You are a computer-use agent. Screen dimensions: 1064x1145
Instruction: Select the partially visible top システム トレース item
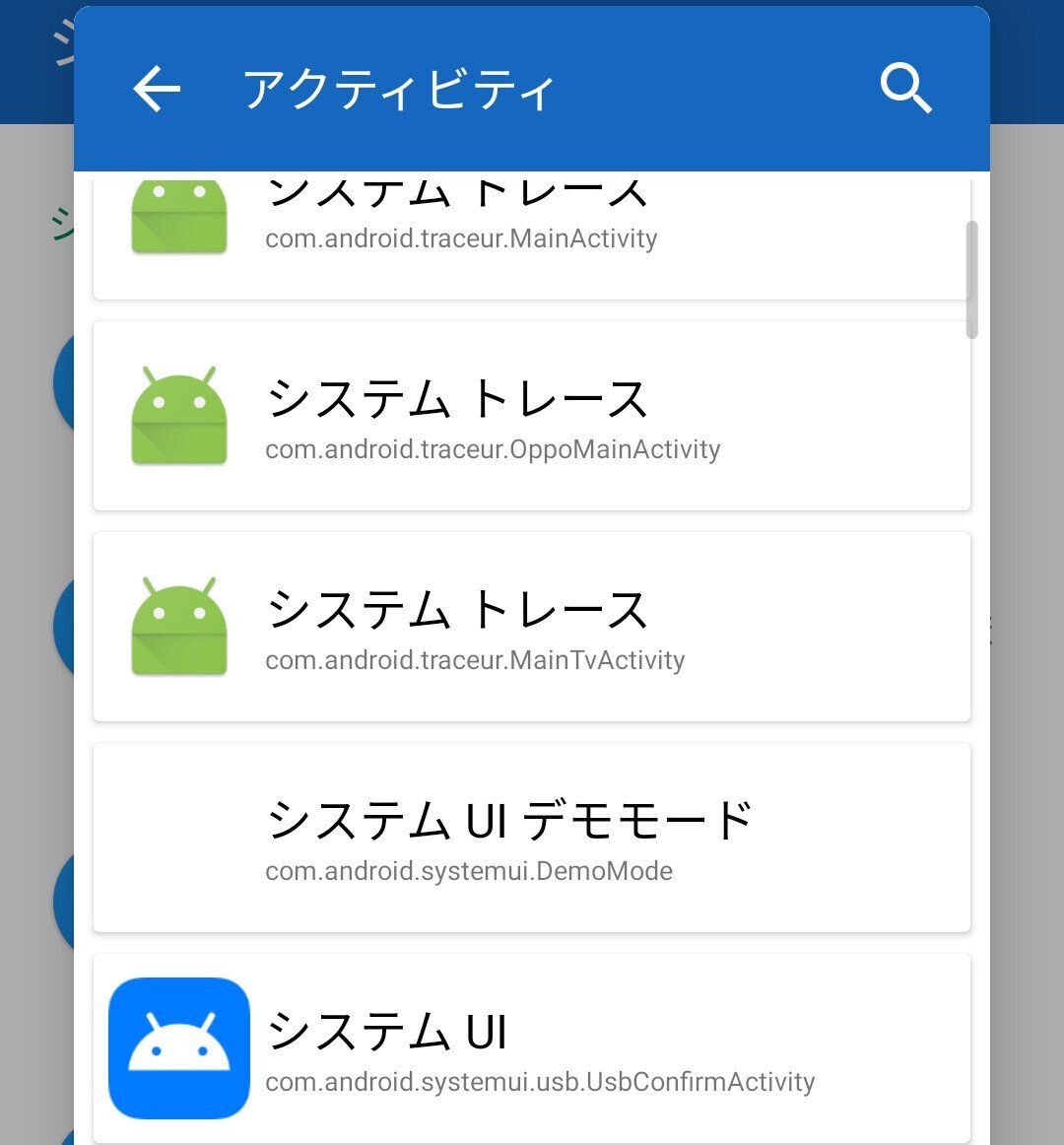coord(532,227)
